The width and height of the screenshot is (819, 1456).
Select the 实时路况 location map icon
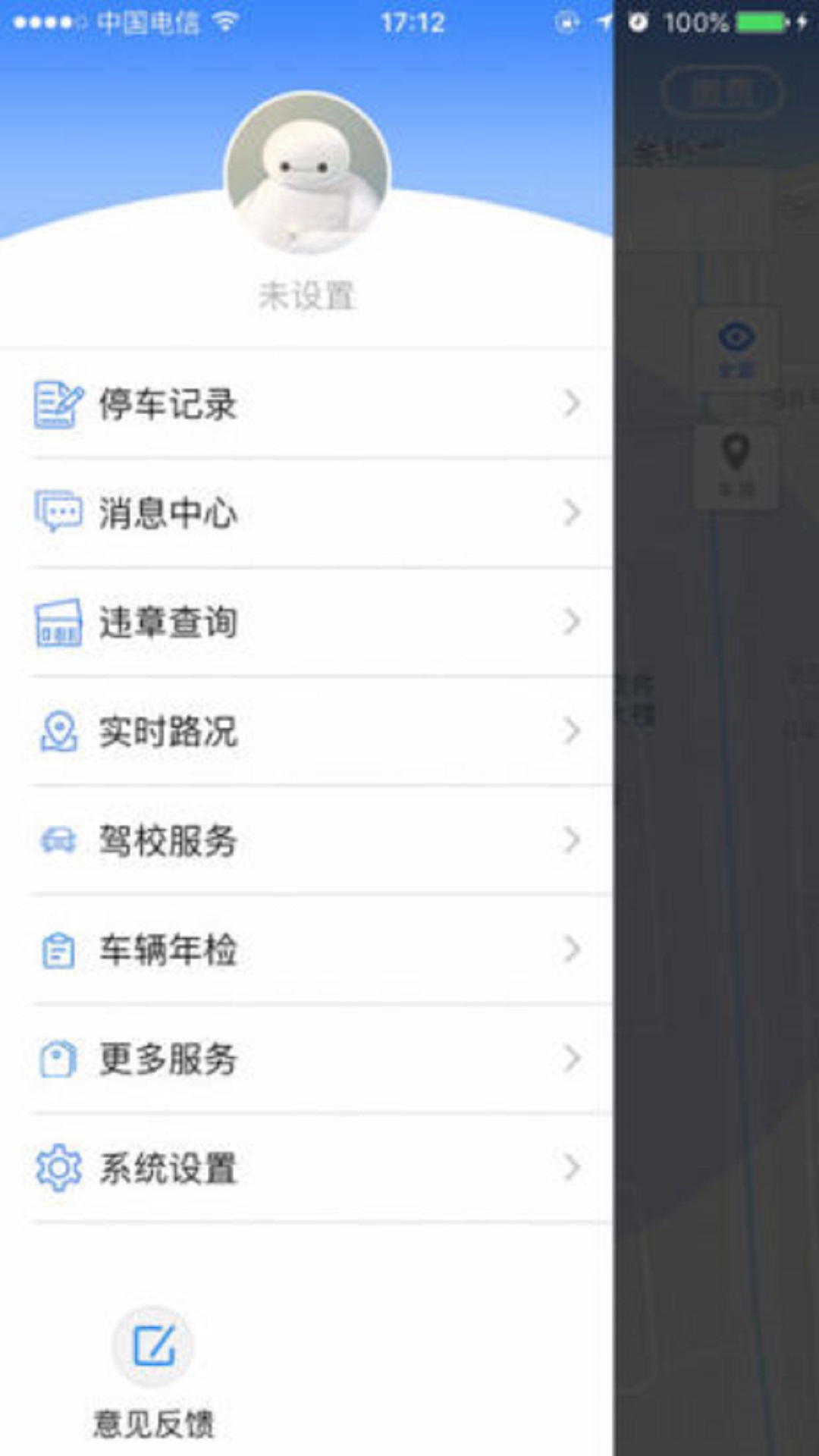57,732
